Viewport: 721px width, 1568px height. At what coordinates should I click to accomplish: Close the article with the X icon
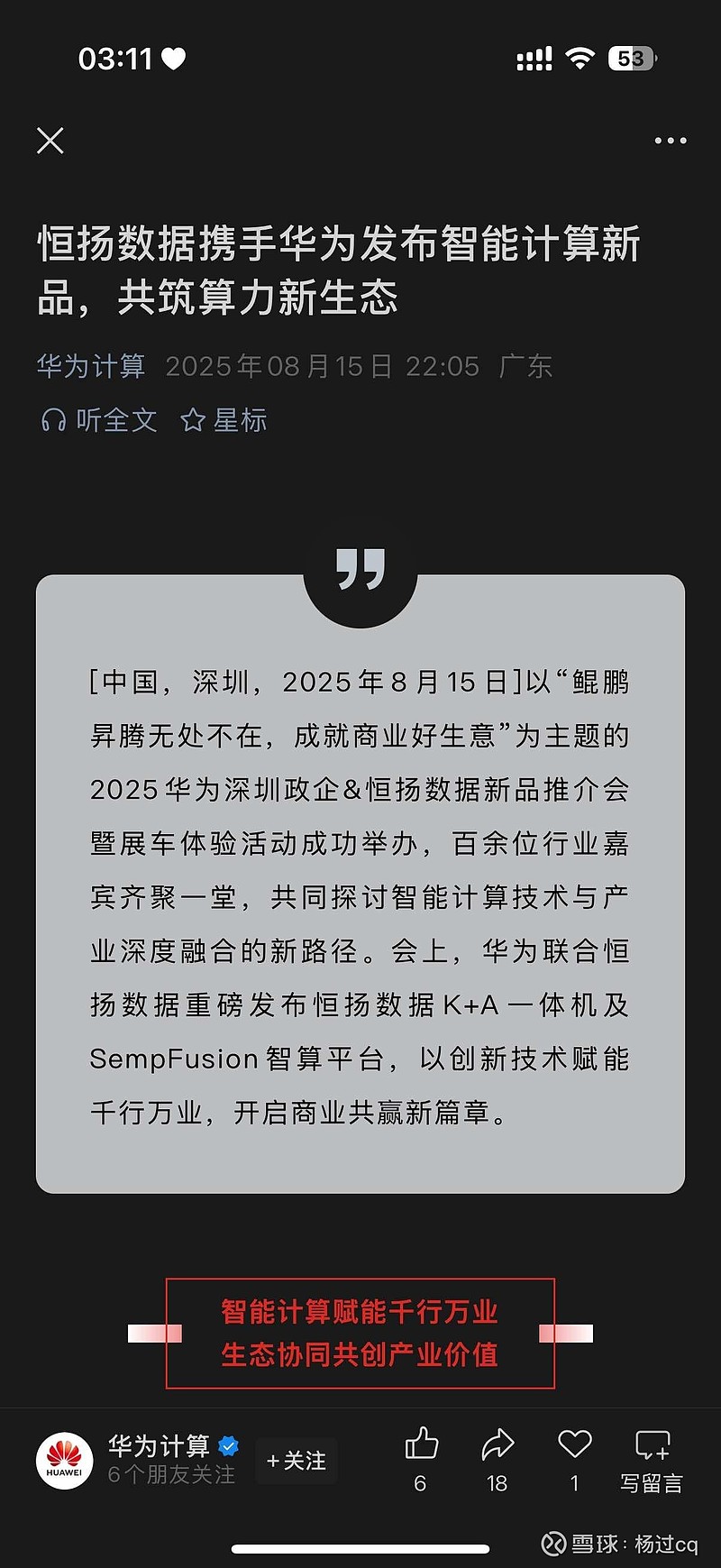(x=50, y=141)
